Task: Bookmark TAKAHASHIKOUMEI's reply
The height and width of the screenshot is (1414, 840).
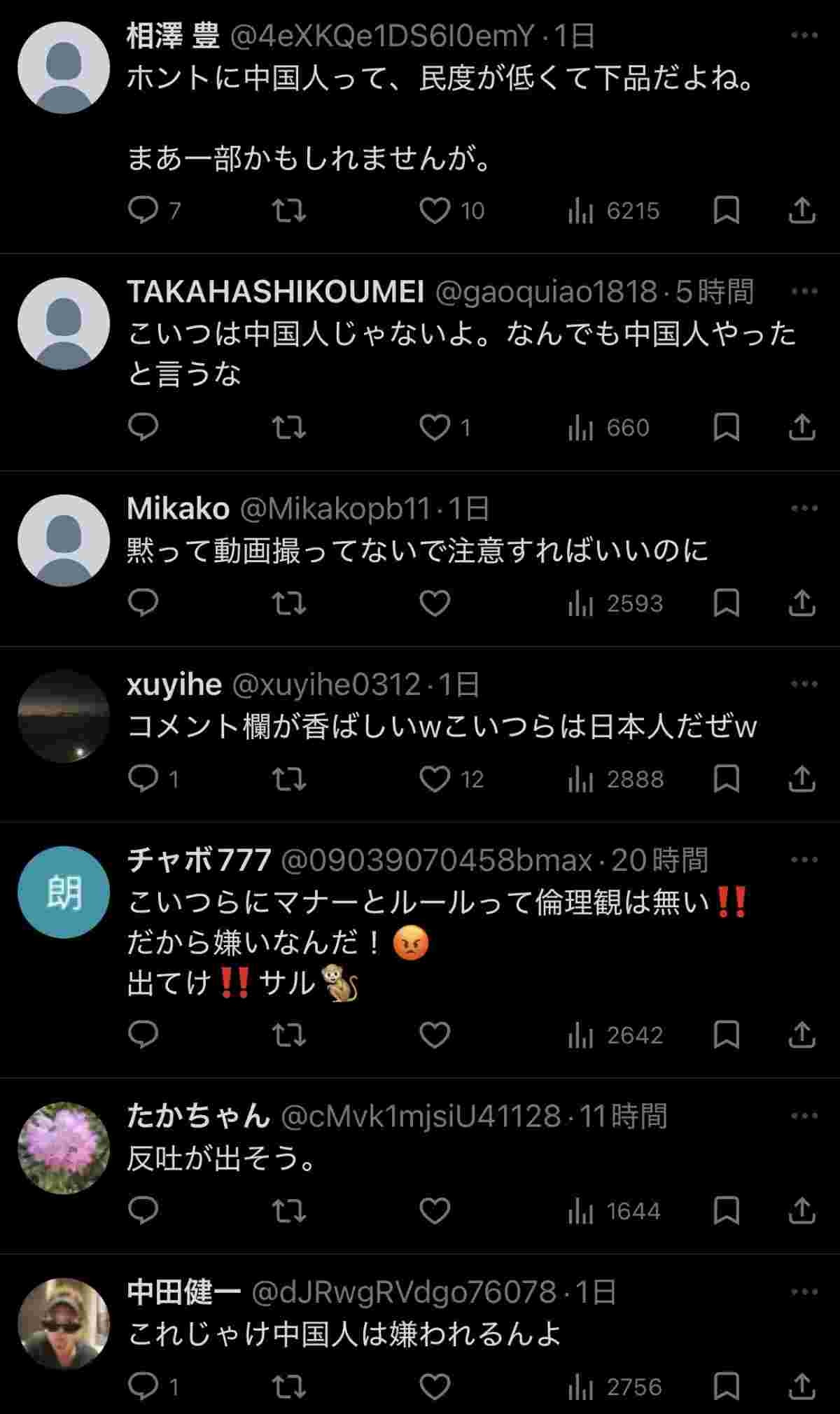Action: coord(726,427)
